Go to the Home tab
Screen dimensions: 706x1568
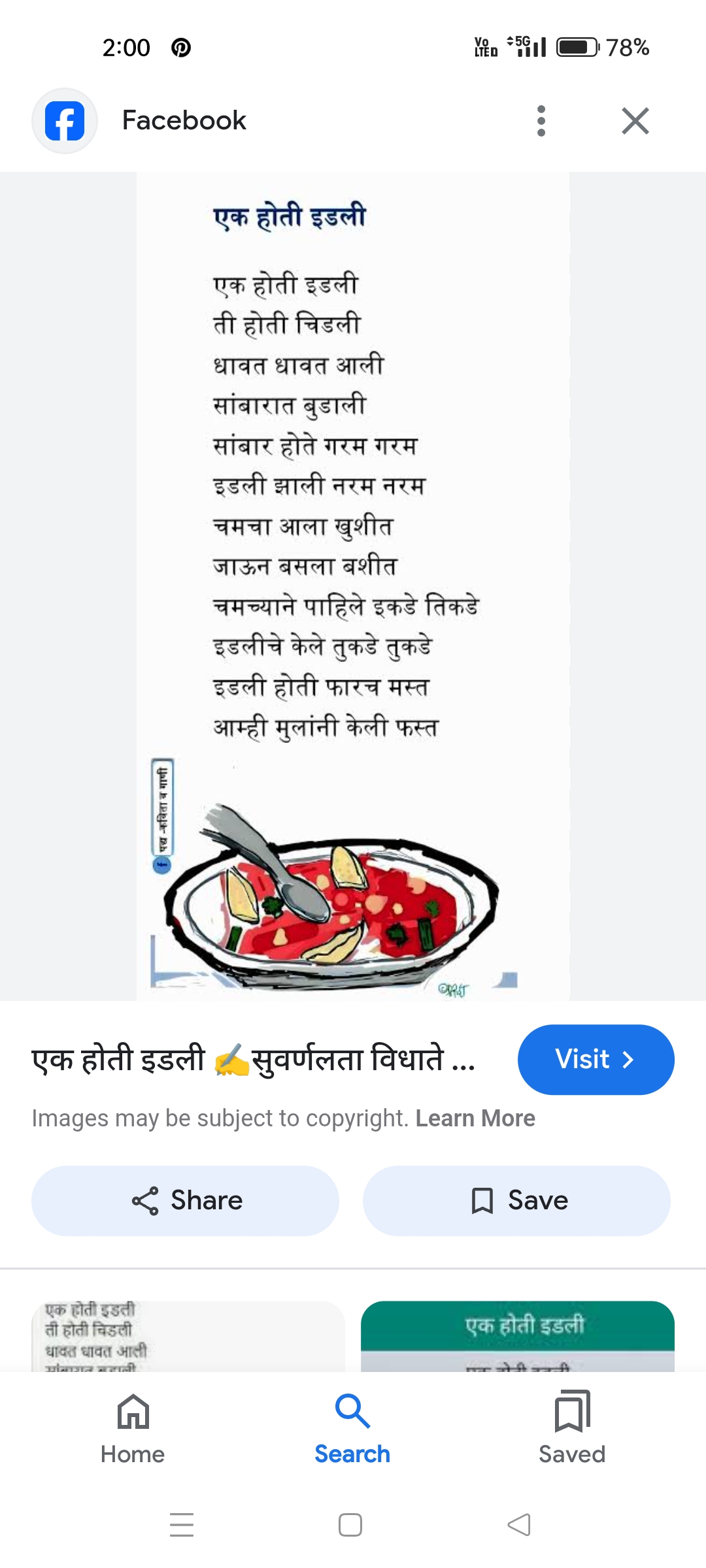[x=133, y=1428]
